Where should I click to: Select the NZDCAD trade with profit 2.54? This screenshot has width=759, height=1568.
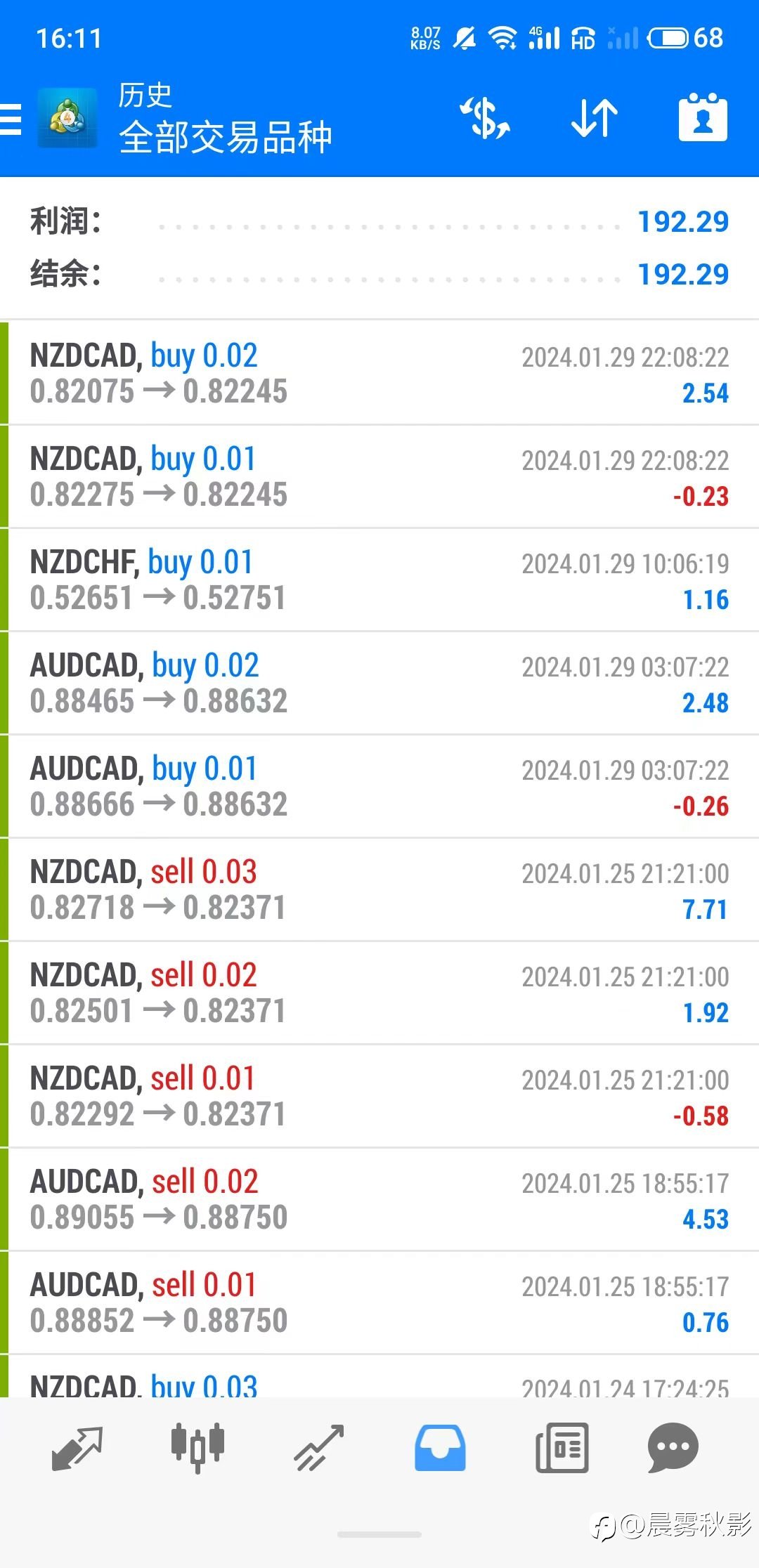pyautogui.click(x=379, y=373)
